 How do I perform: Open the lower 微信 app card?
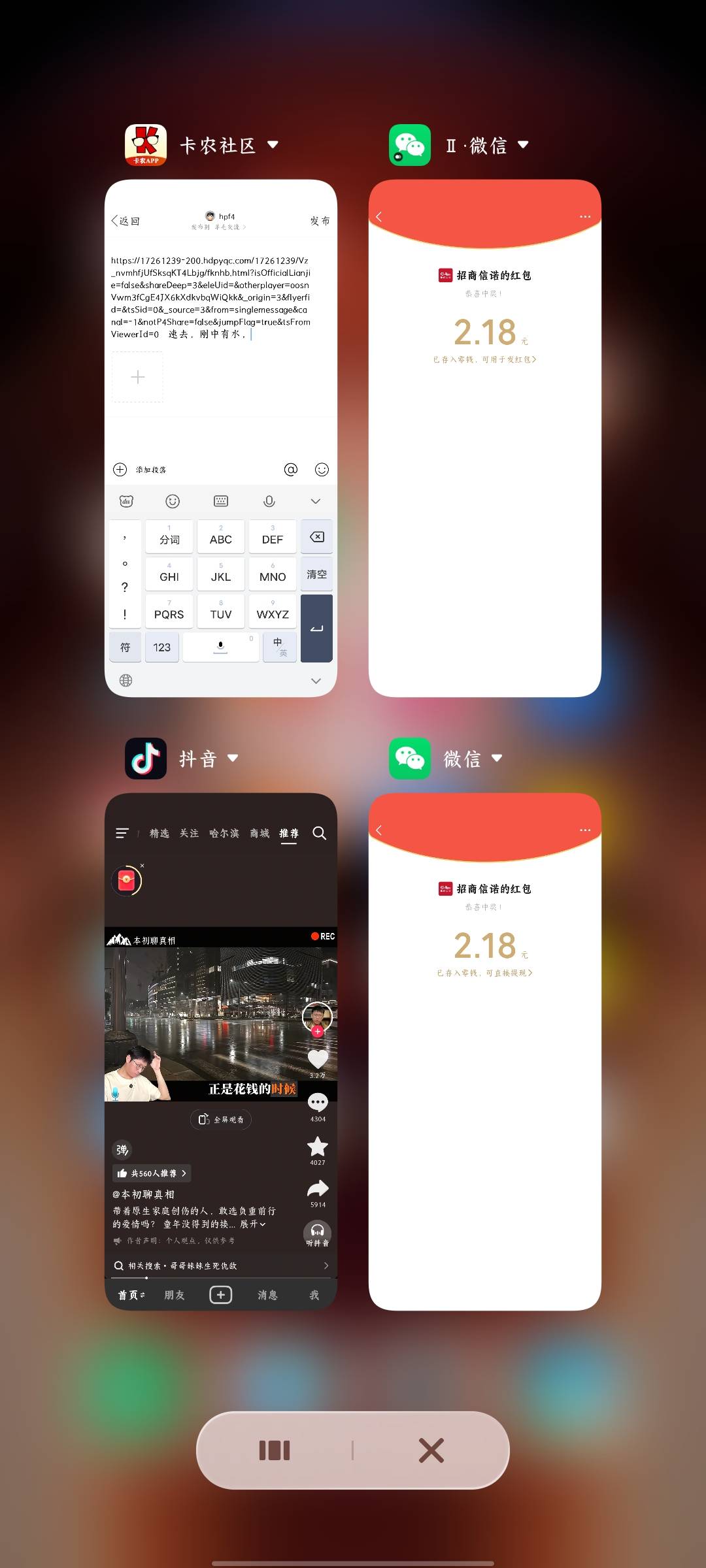485,1052
